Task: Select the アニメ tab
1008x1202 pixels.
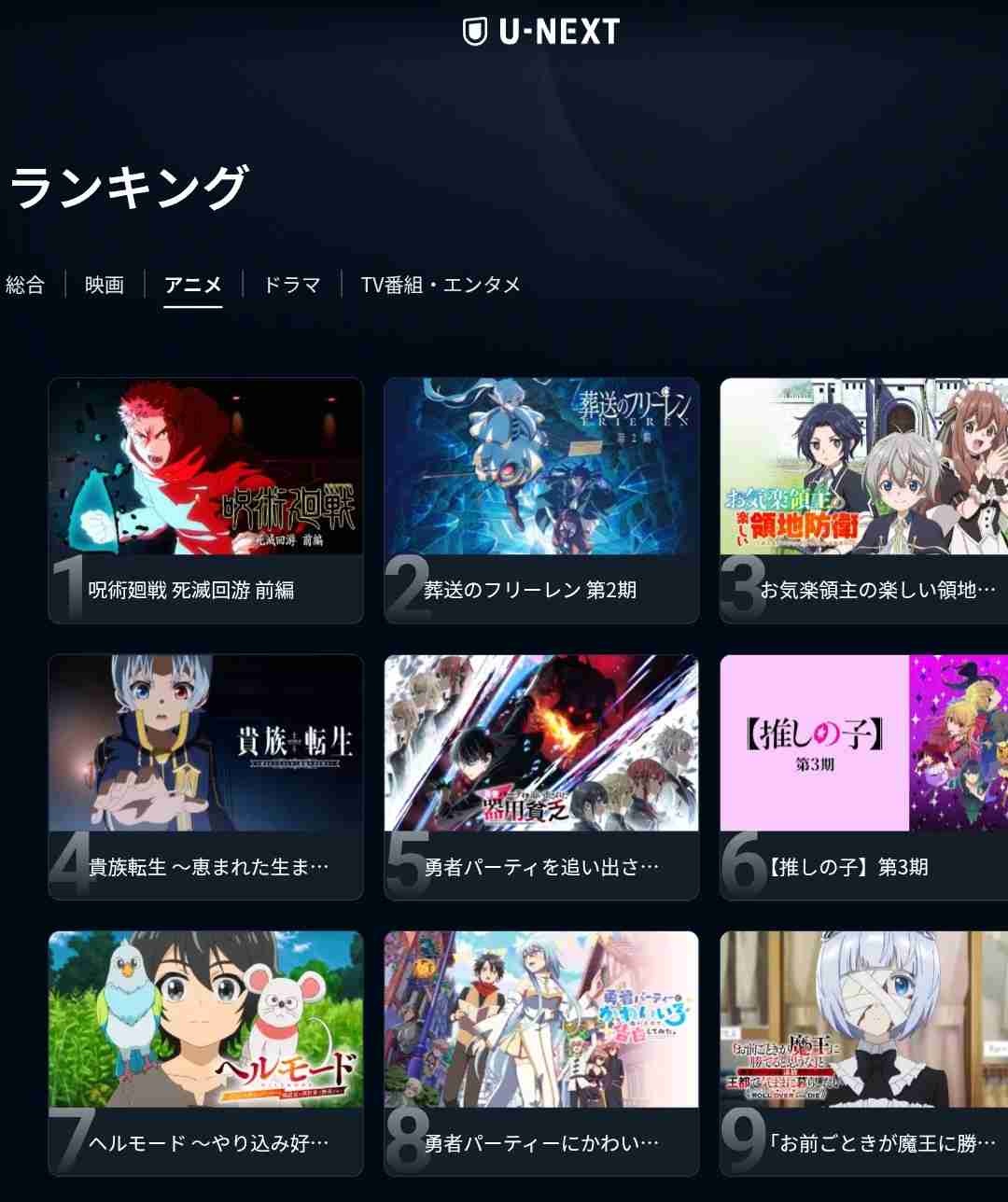Action: tap(193, 285)
